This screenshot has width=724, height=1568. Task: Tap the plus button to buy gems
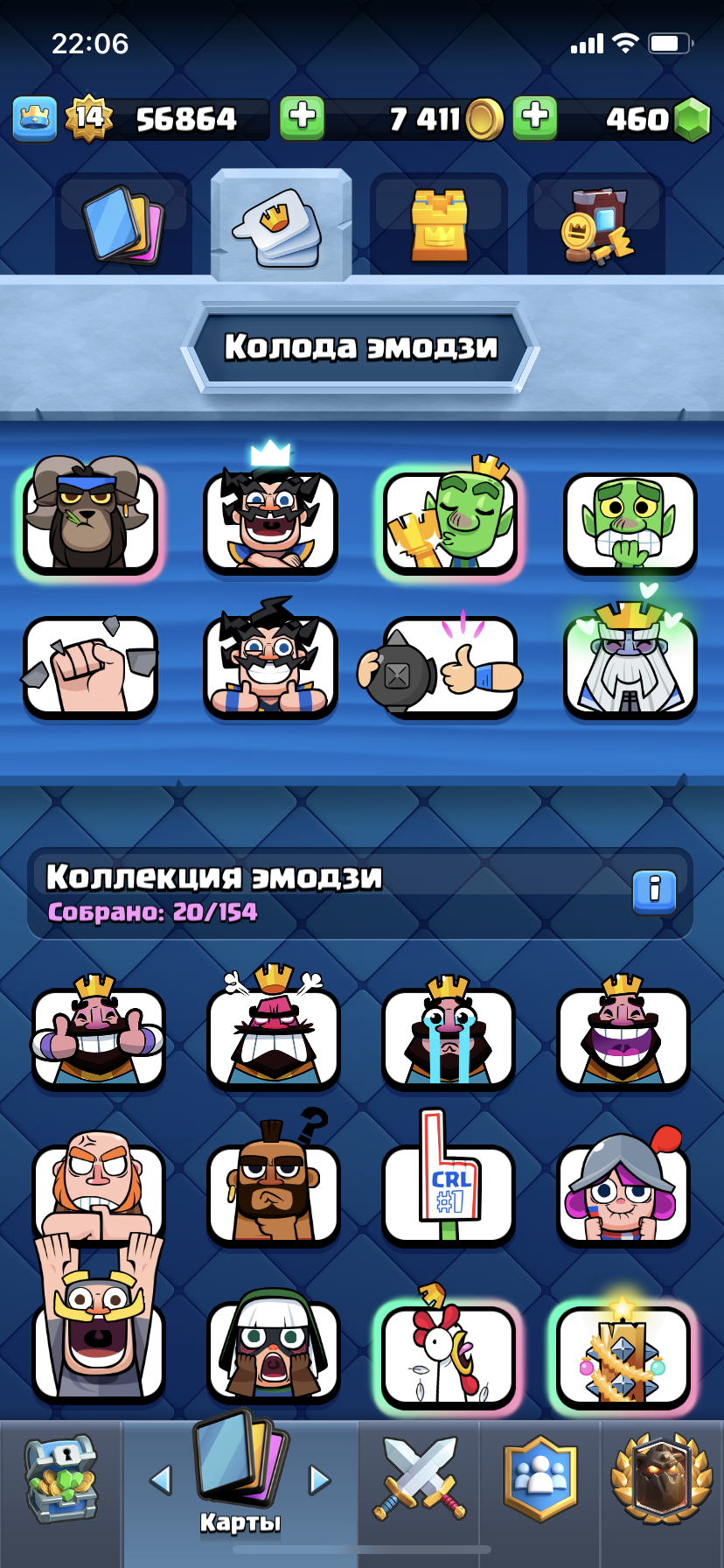tap(535, 117)
